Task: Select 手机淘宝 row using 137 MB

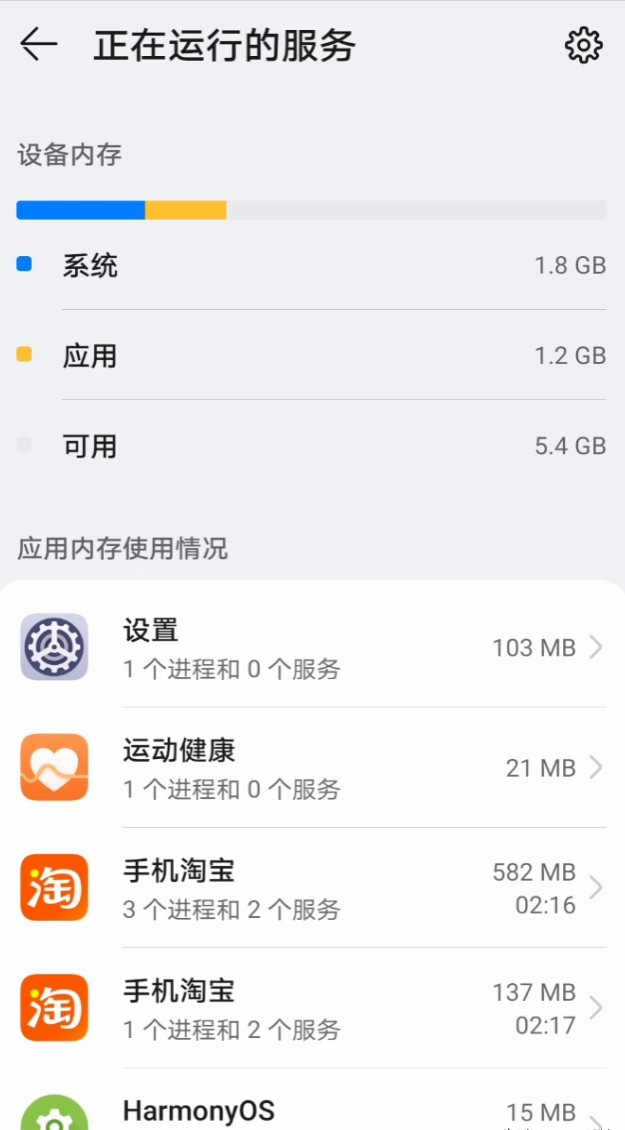Action: click(312, 1008)
